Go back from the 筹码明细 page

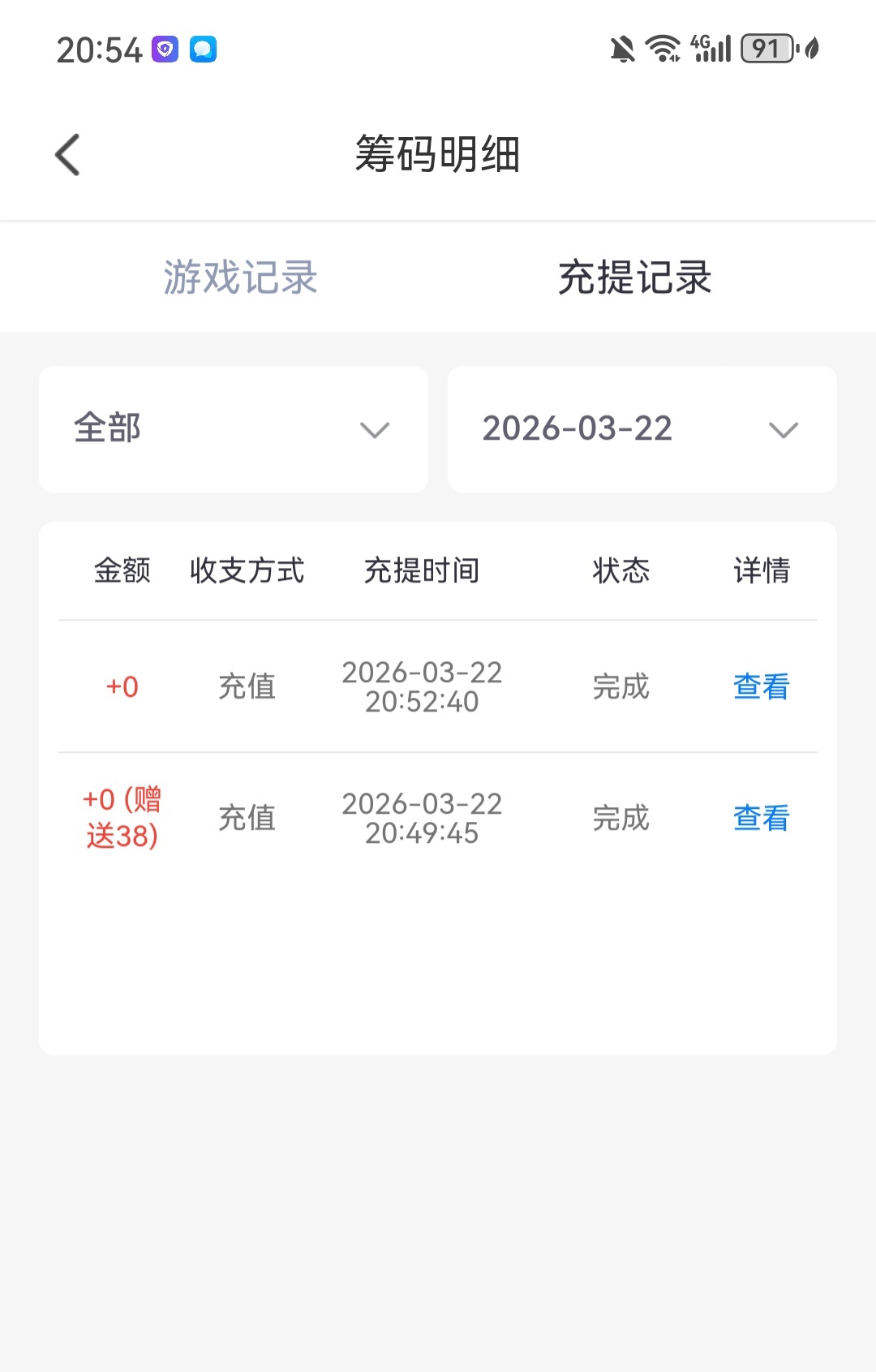(68, 154)
